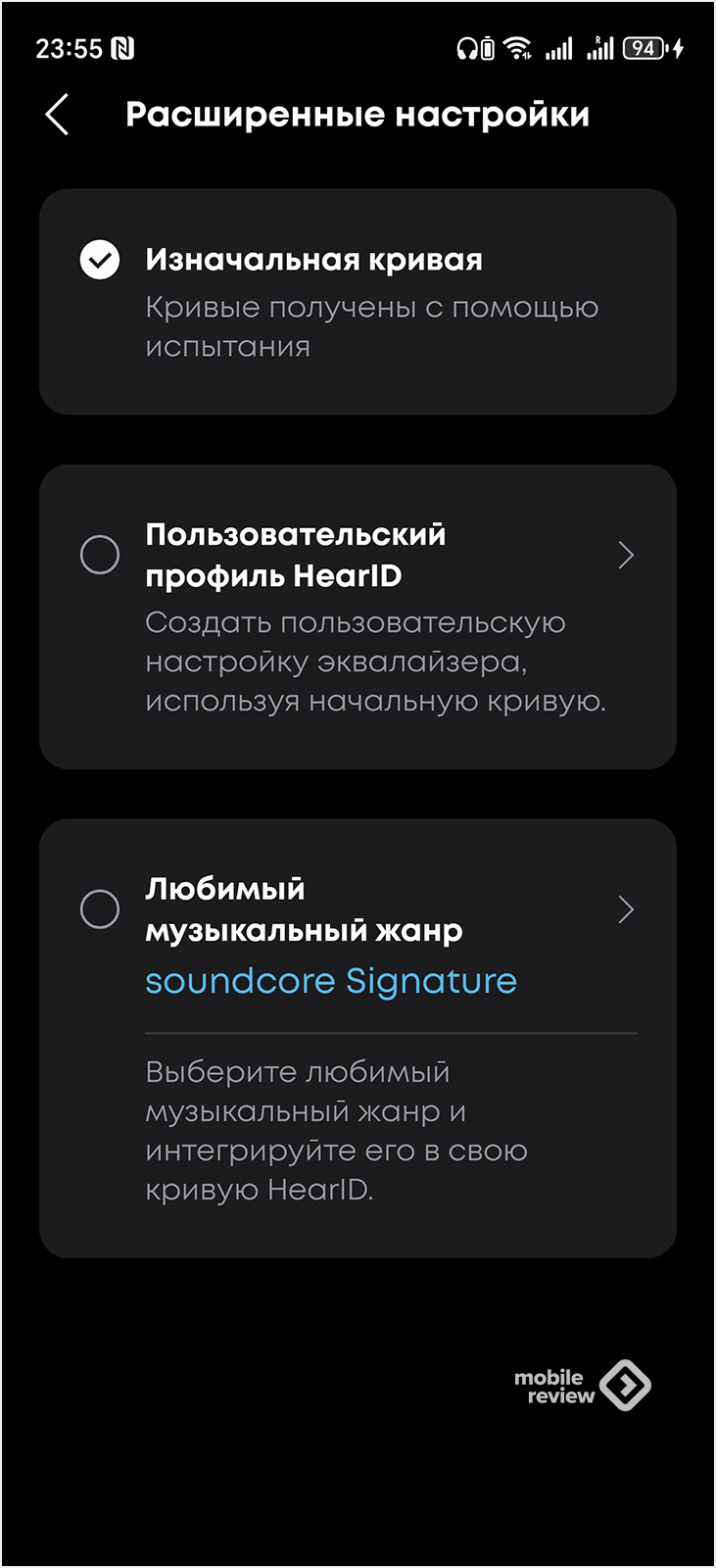Open Пользовательский профиль HearID chevron

click(626, 556)
